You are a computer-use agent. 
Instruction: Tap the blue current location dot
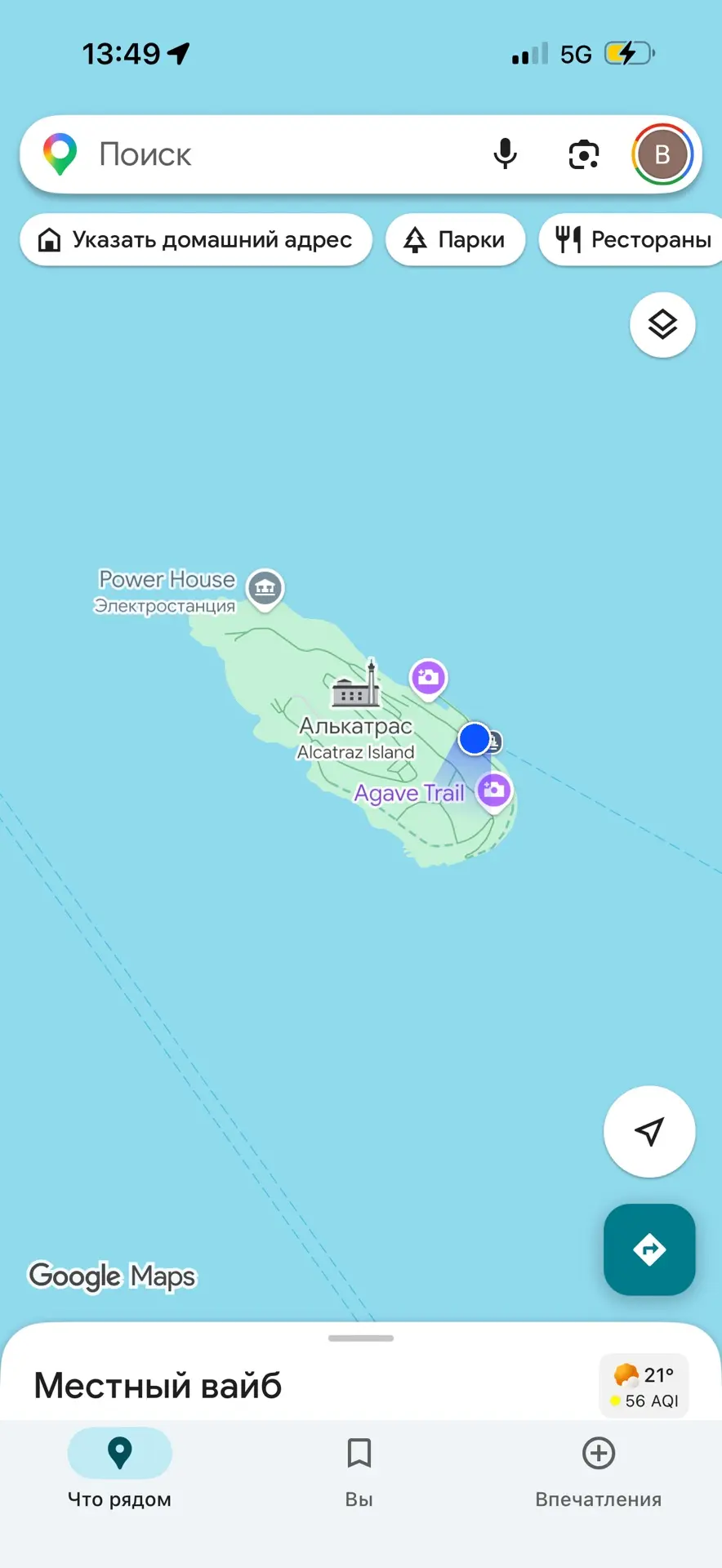[474, 738]
